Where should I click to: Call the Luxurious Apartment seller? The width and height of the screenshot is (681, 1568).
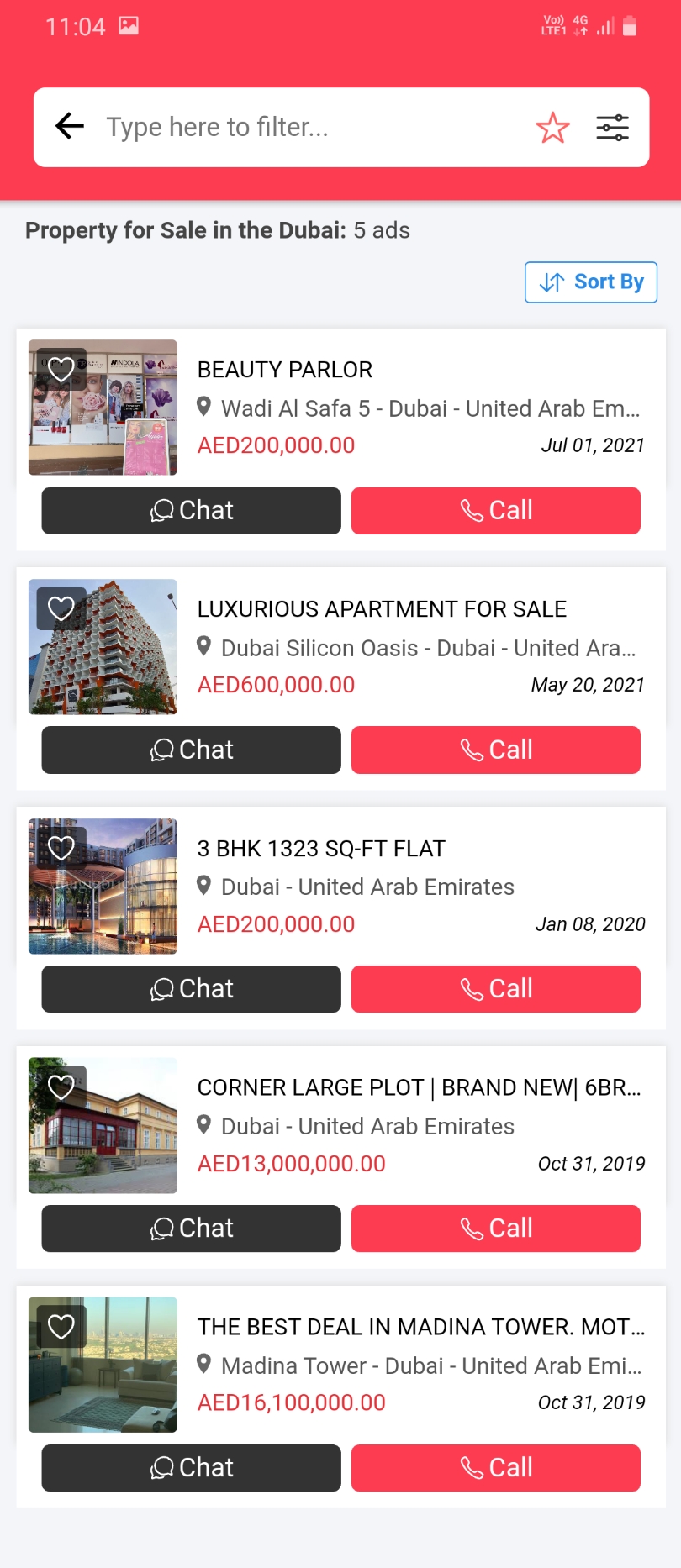[x=496, y=750]
